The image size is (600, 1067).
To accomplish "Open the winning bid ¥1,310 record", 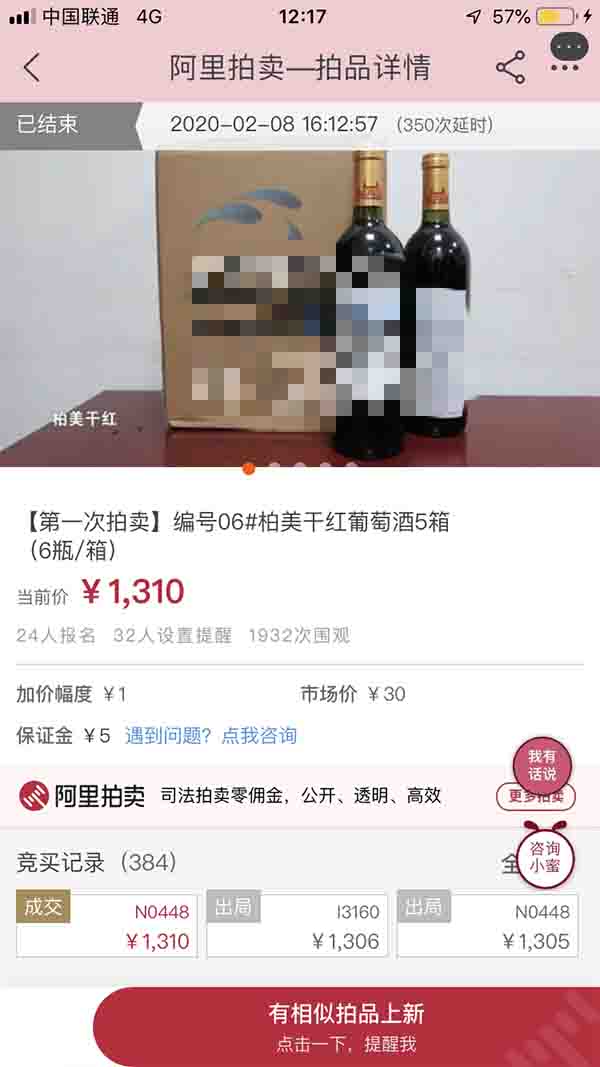I will tap(107, 926).
